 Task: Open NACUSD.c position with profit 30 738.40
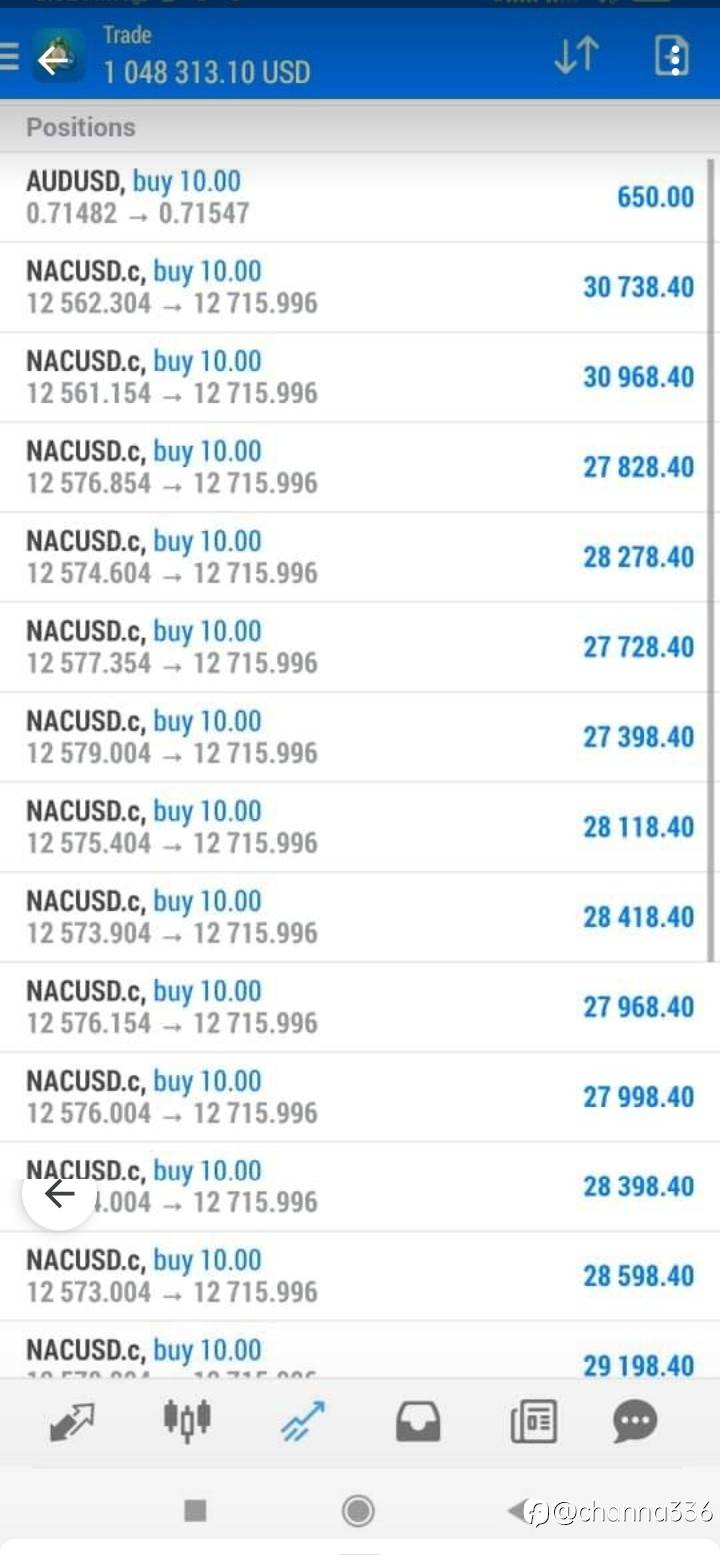click(360, 287)
